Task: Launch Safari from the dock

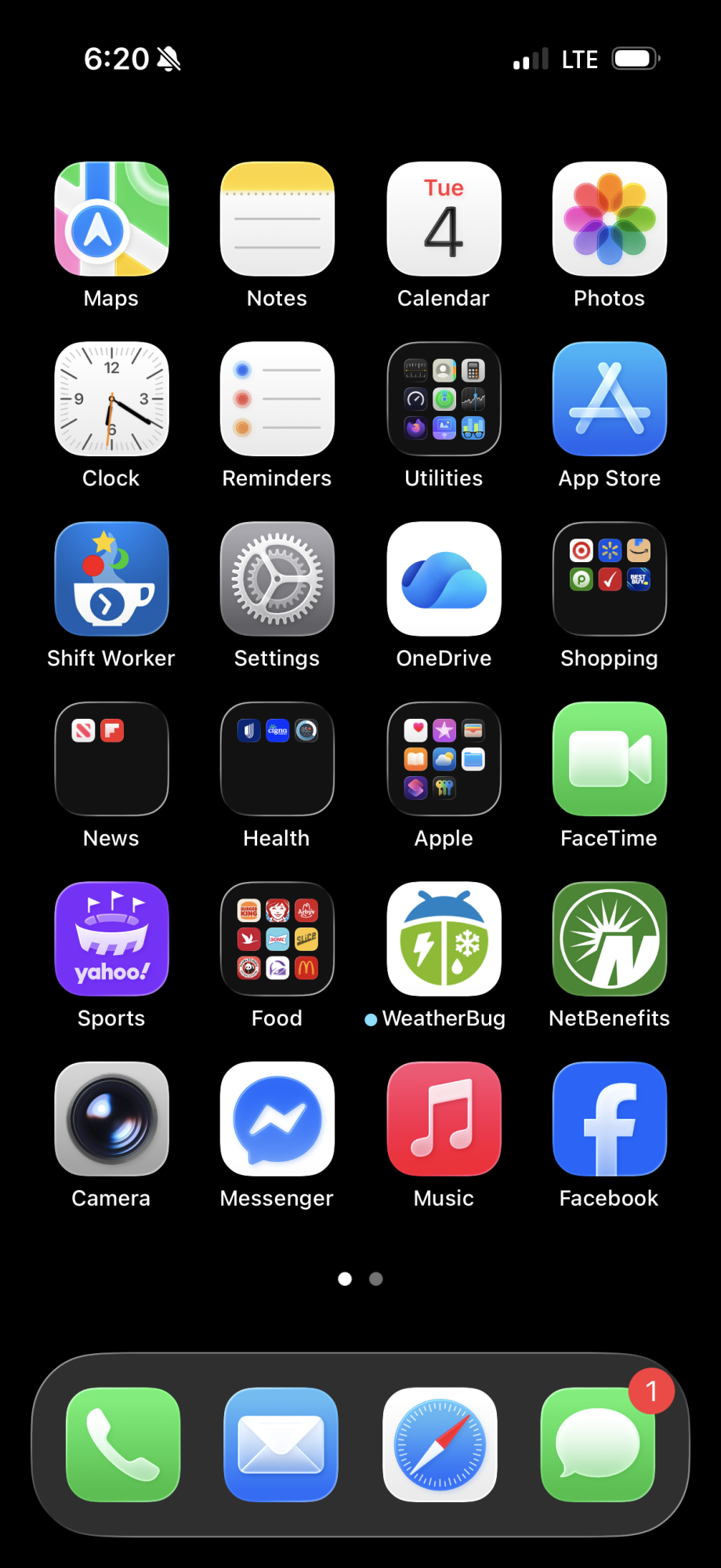Action: click(x=440, y=1445)
